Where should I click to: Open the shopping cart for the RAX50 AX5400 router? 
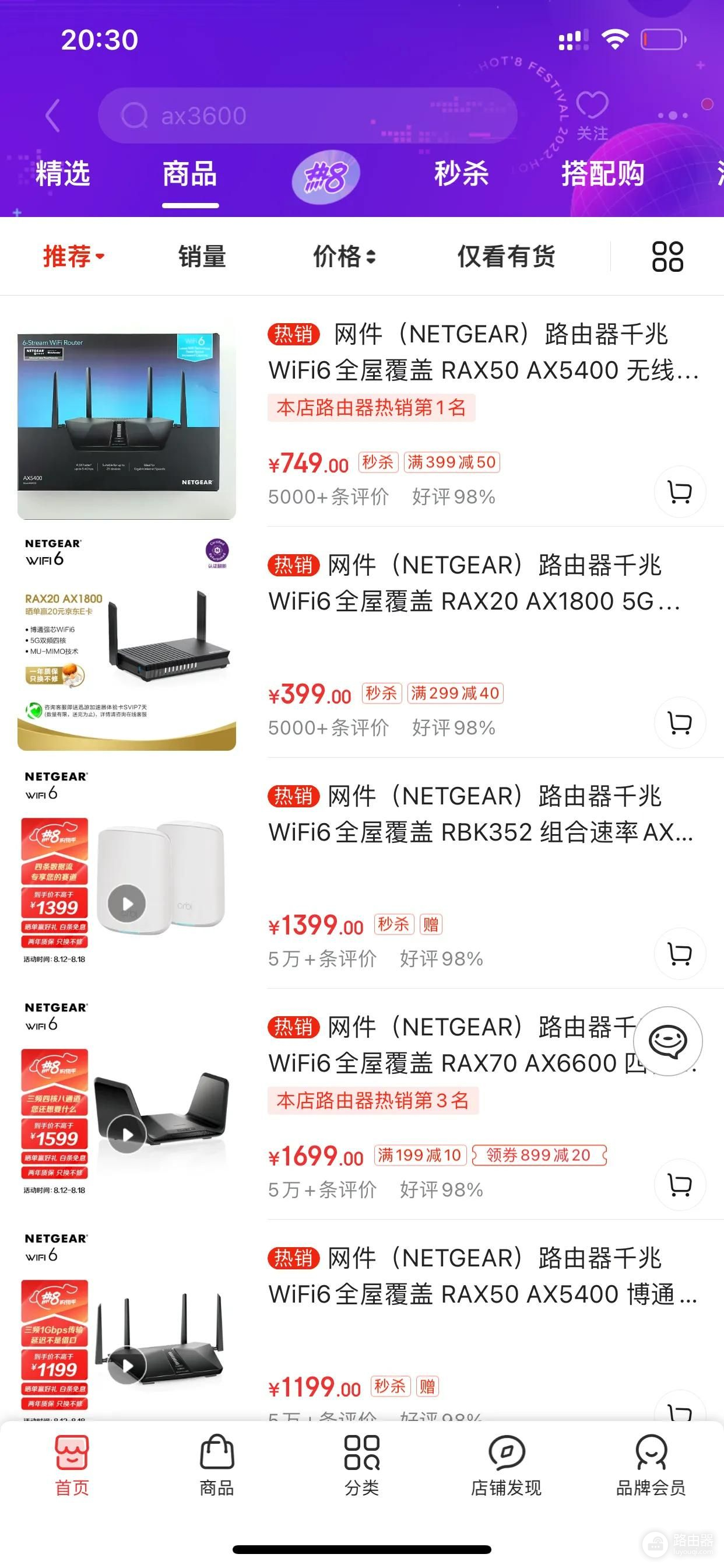click(680, 492)
